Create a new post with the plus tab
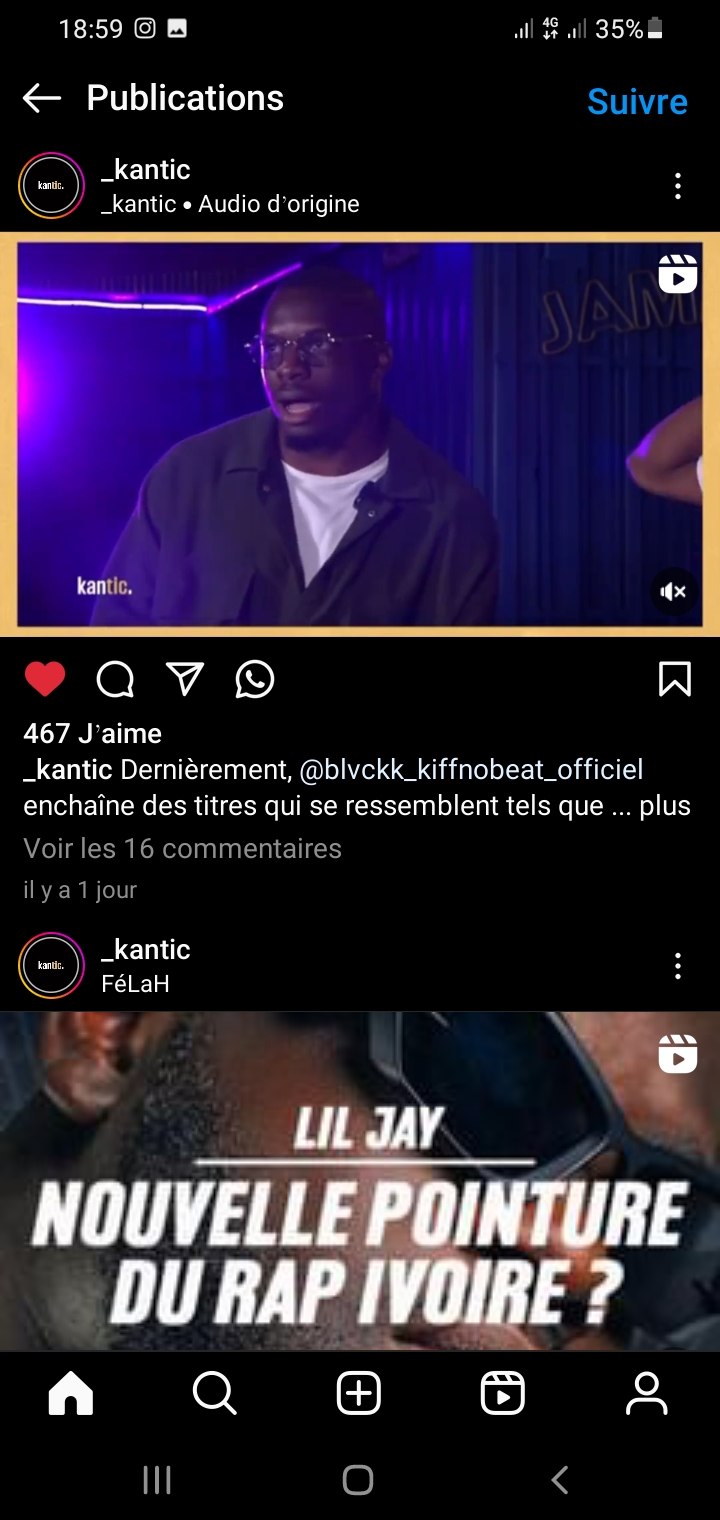720x1520 pixels. point(359,1393)
